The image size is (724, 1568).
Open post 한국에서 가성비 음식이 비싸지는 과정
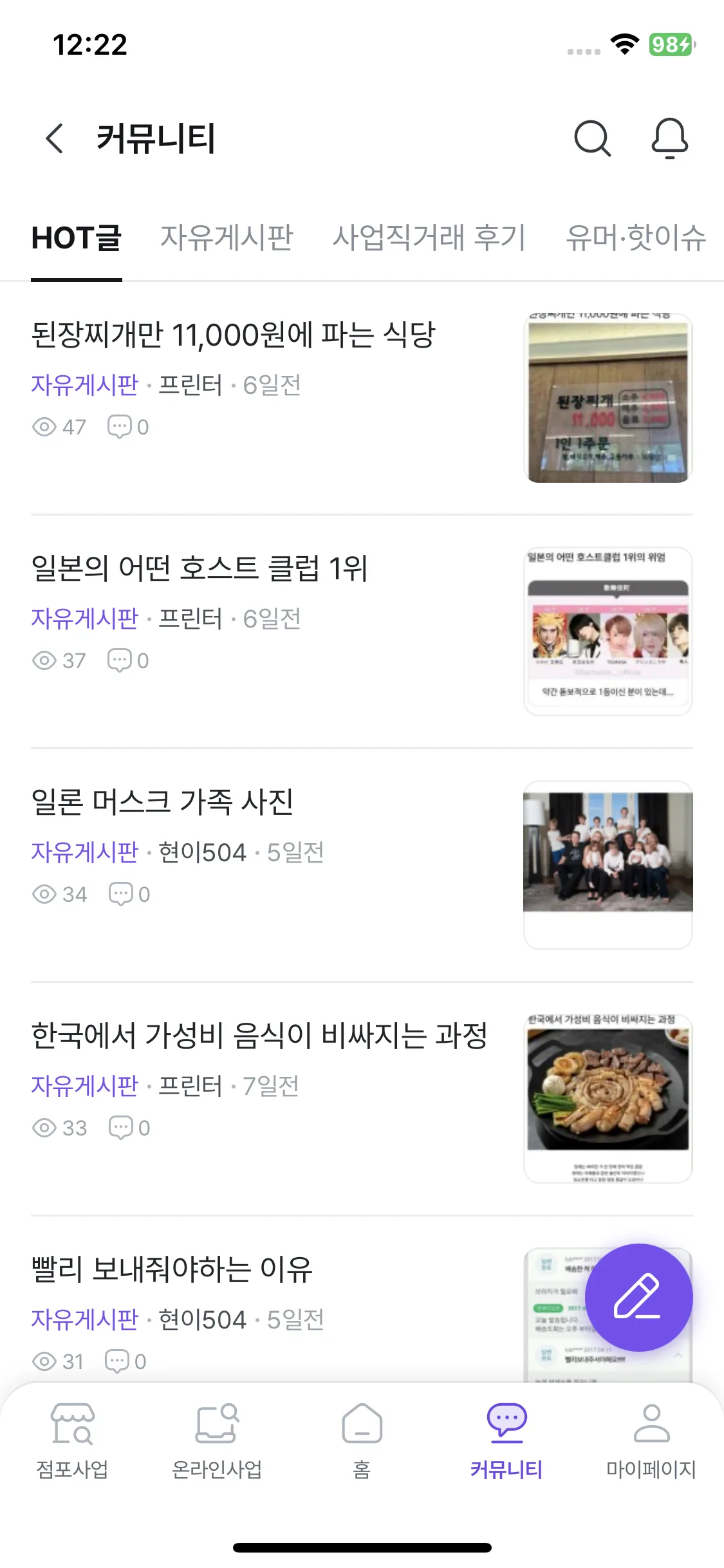tap(259, 1036)
